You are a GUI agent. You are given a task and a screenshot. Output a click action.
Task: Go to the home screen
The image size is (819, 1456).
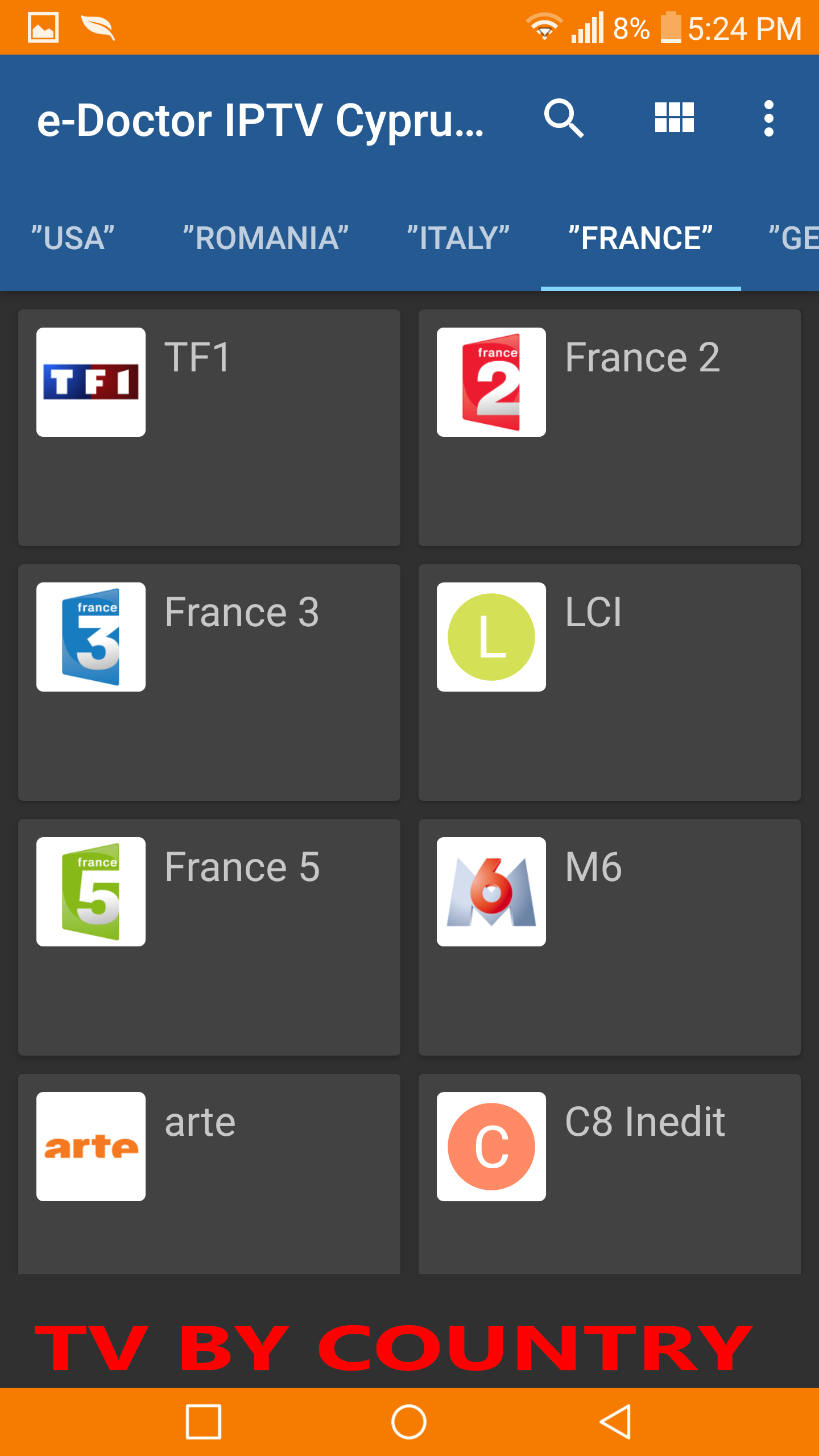[409, 1422]
